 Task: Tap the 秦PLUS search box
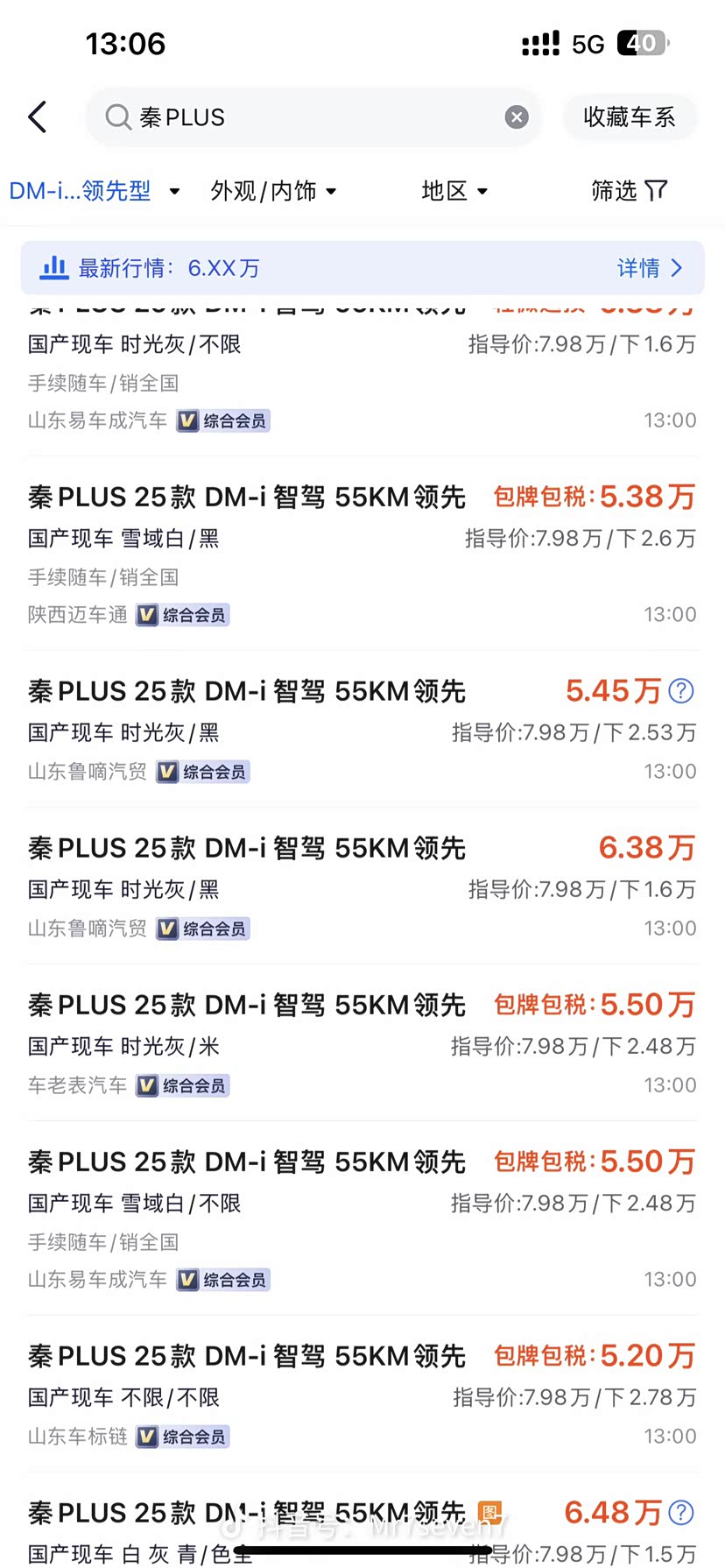click(306, 117)
